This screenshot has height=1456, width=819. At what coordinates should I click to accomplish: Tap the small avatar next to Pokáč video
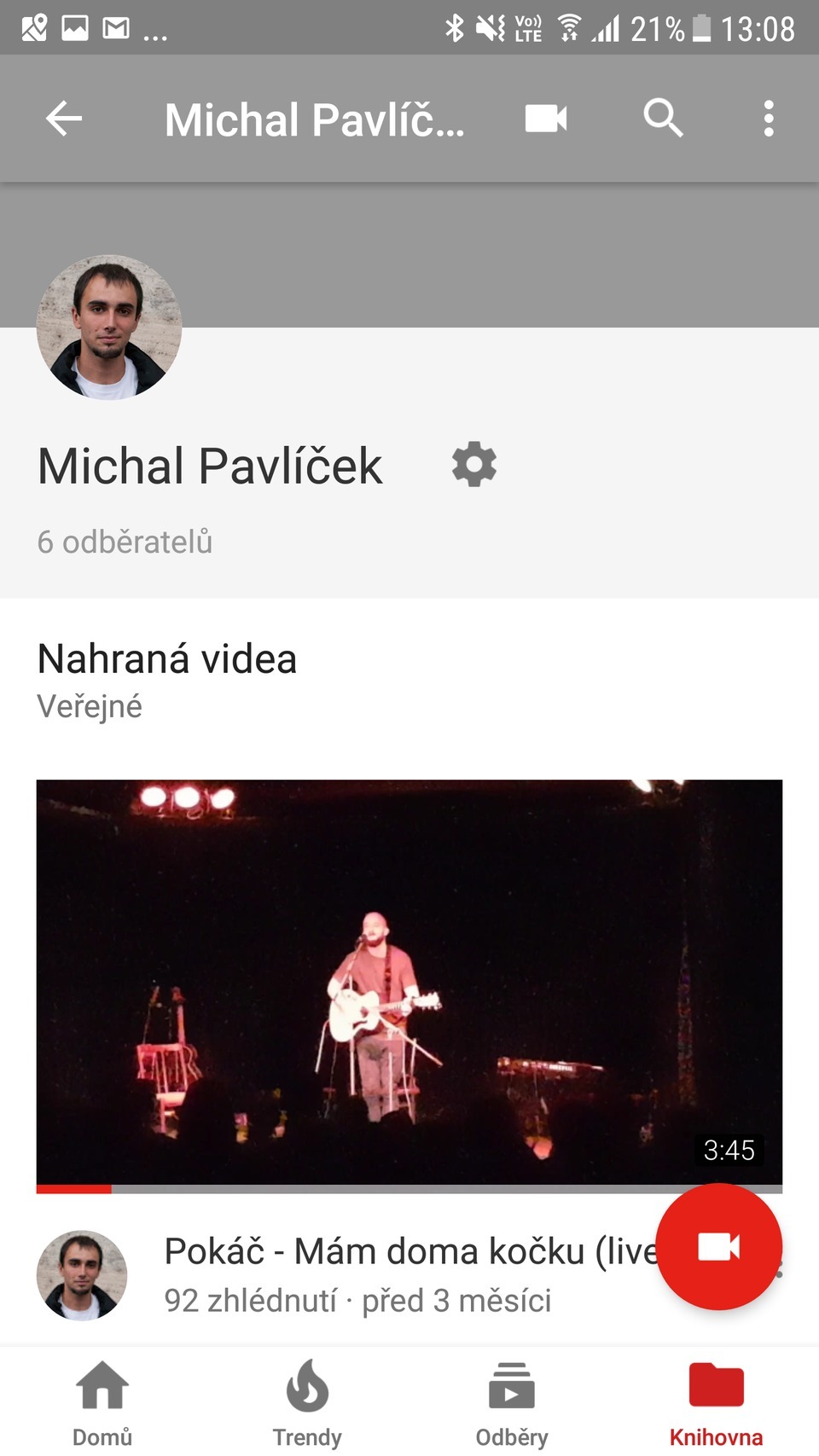[x=81, y=1274]
